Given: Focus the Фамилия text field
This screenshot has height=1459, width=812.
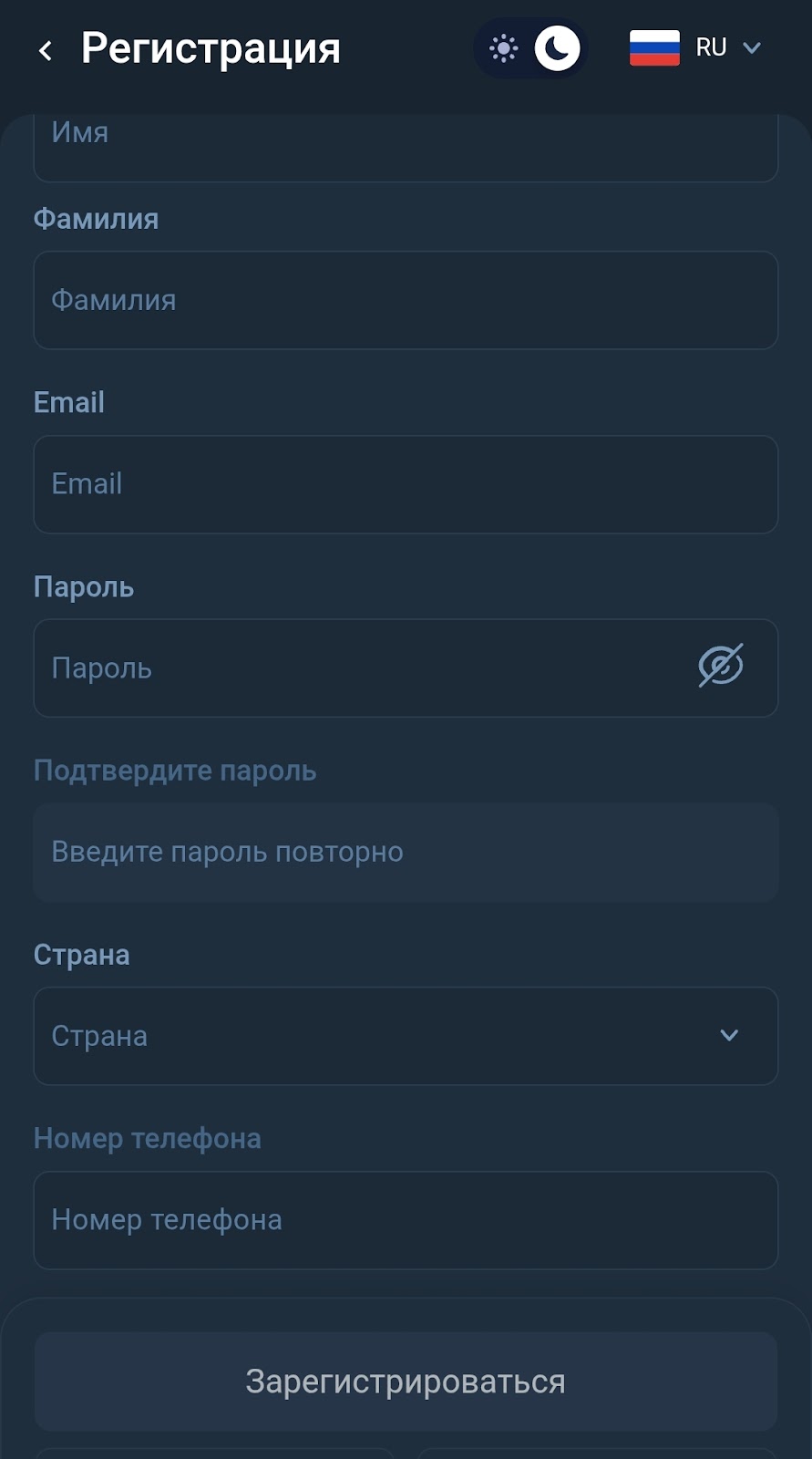Looking at the screenshot, I should tap(406, 300).
